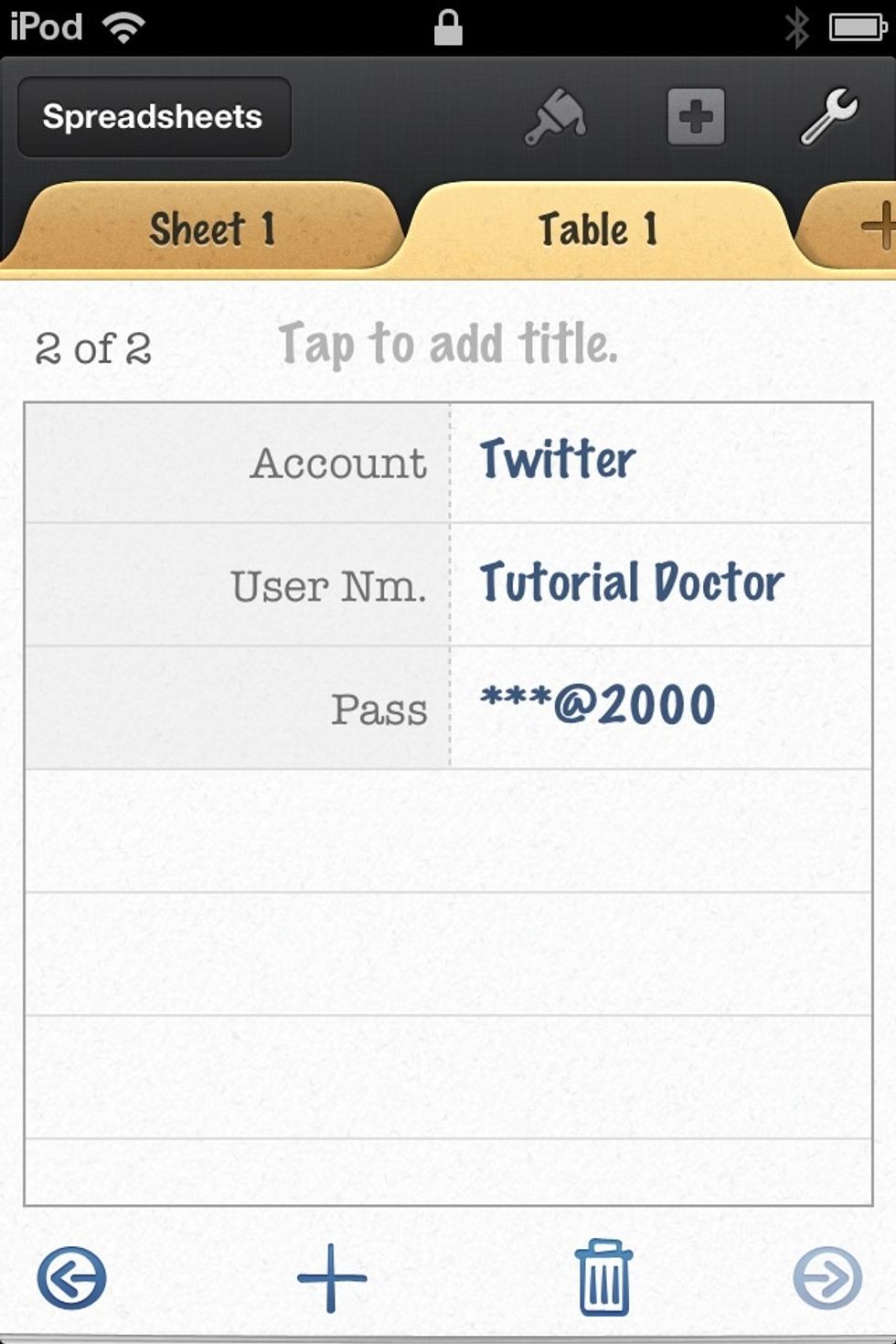This screenshot has width=896, height=1344.
Task: Switch to the Sheet 1 tab
Action: point(212,229)
